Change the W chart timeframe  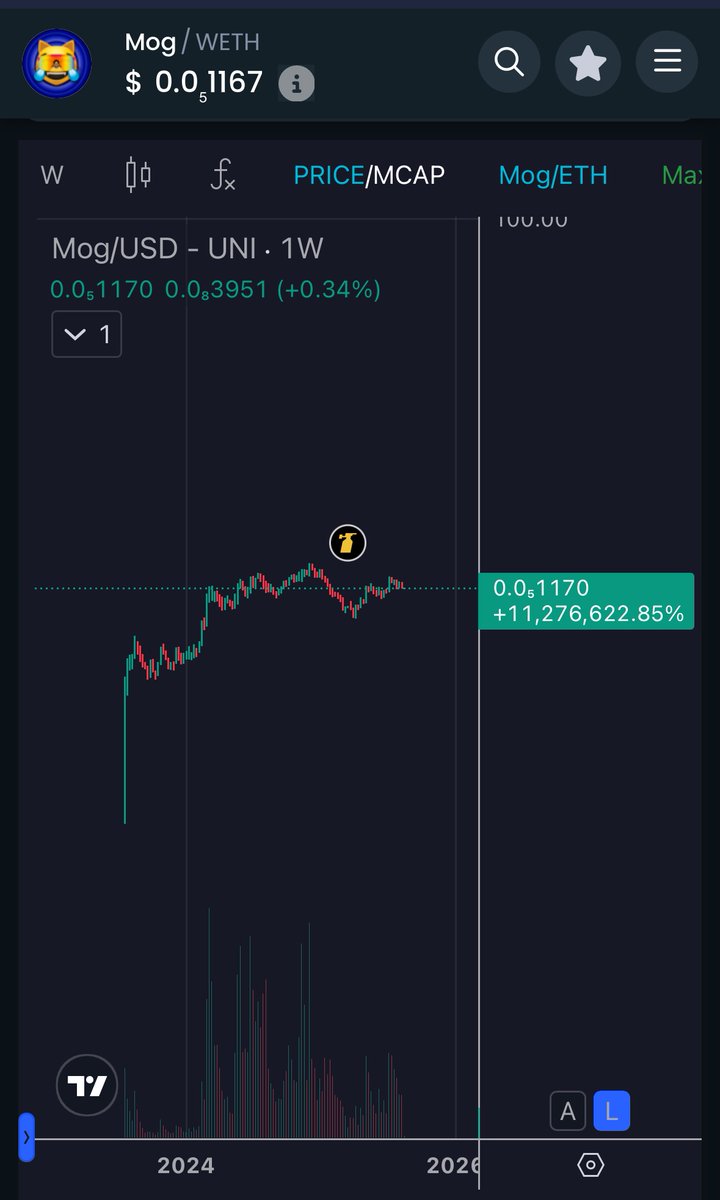click(x=52, y=176)
